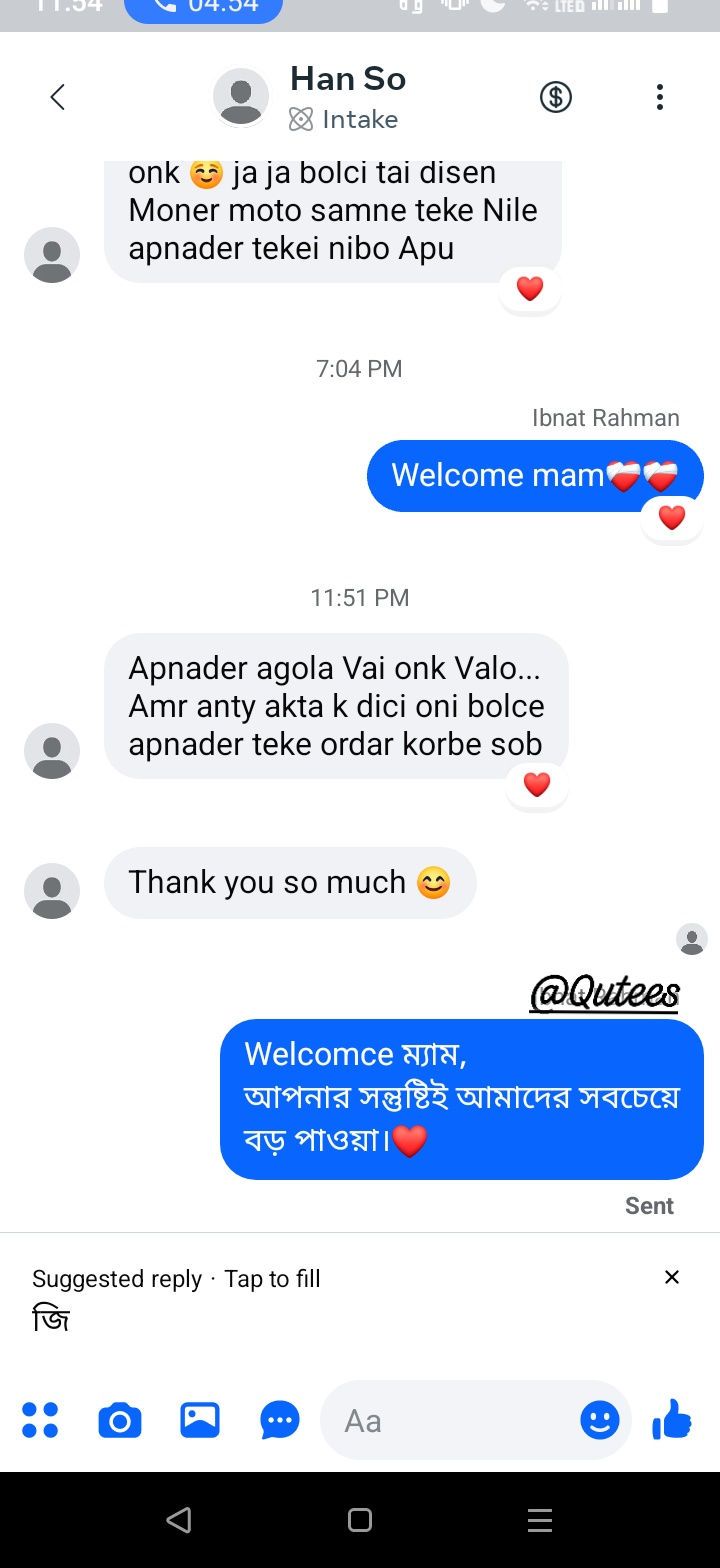This screenshot has width=720, height=1568.
Task: Open the three-dot overflow menu
Action: click(659, 97)
